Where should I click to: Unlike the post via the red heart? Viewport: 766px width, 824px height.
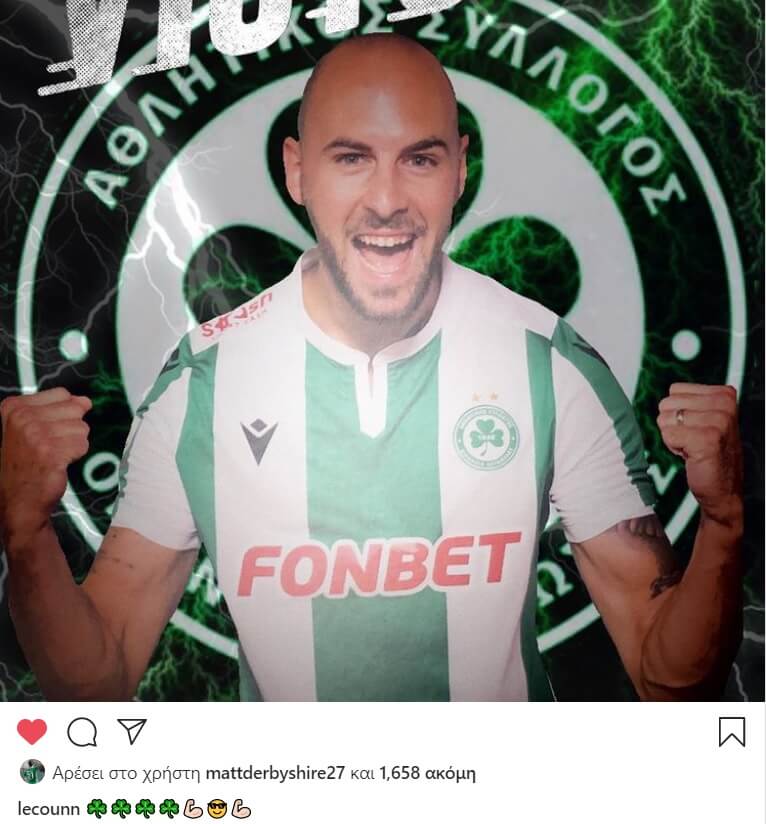[32, 732]
